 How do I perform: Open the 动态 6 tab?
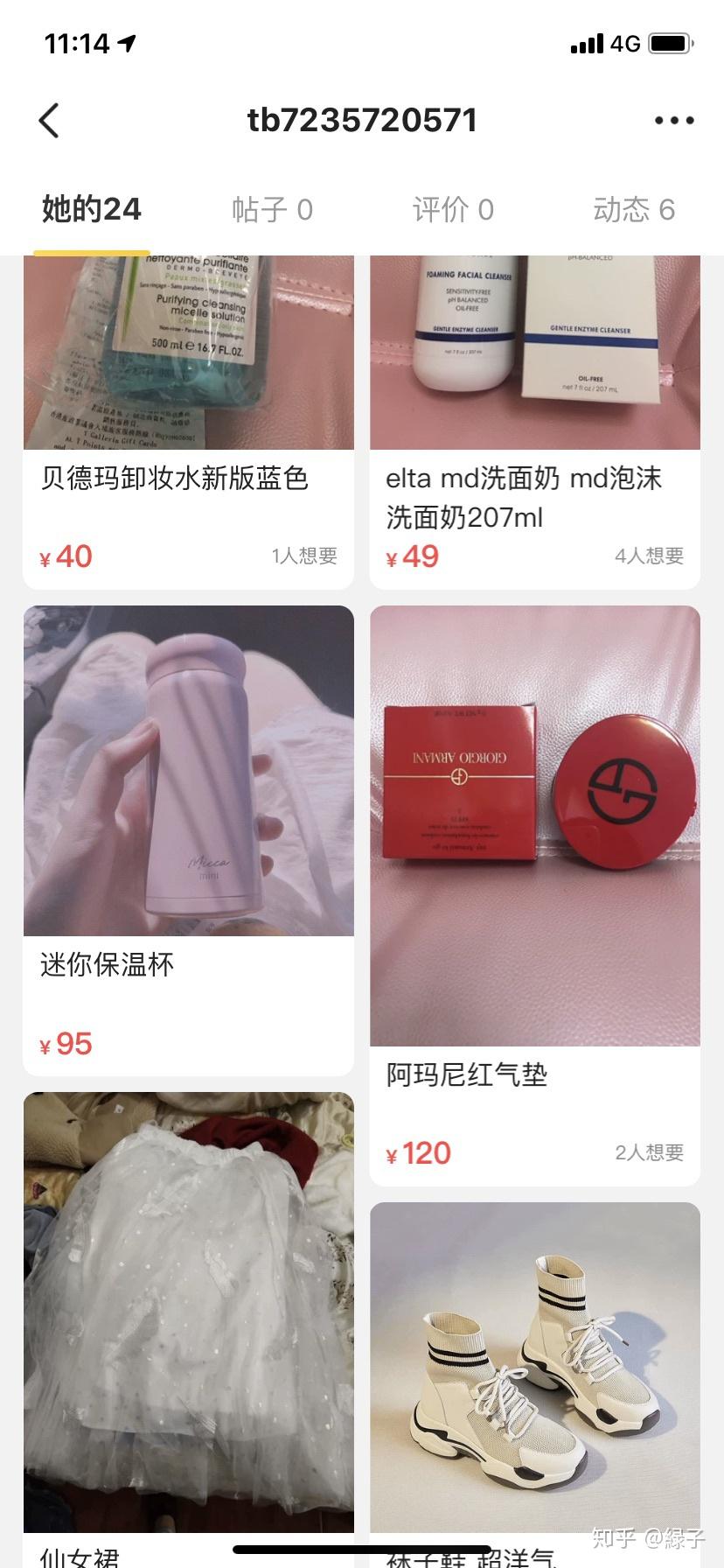(634, 210)
